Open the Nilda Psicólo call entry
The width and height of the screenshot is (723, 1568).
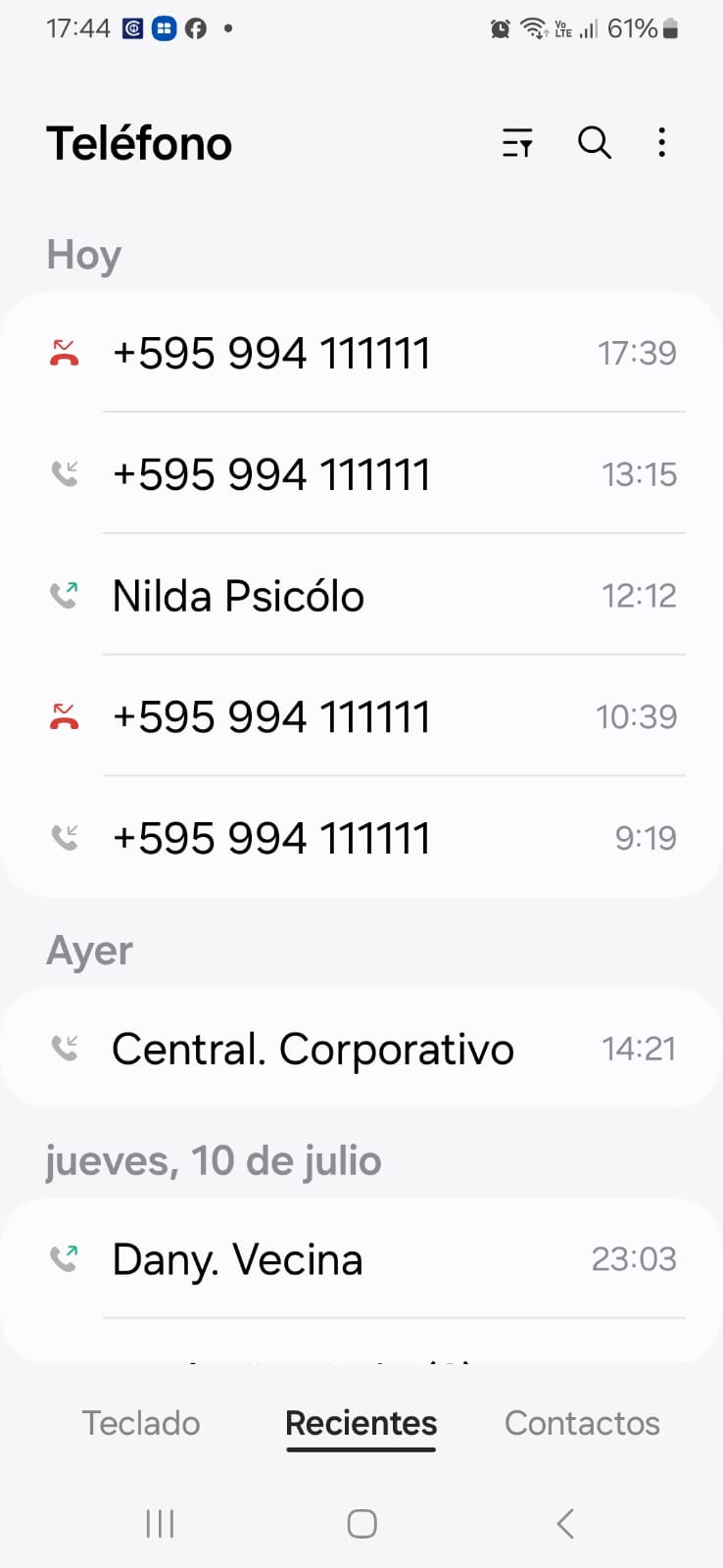(x=362, y=596)
